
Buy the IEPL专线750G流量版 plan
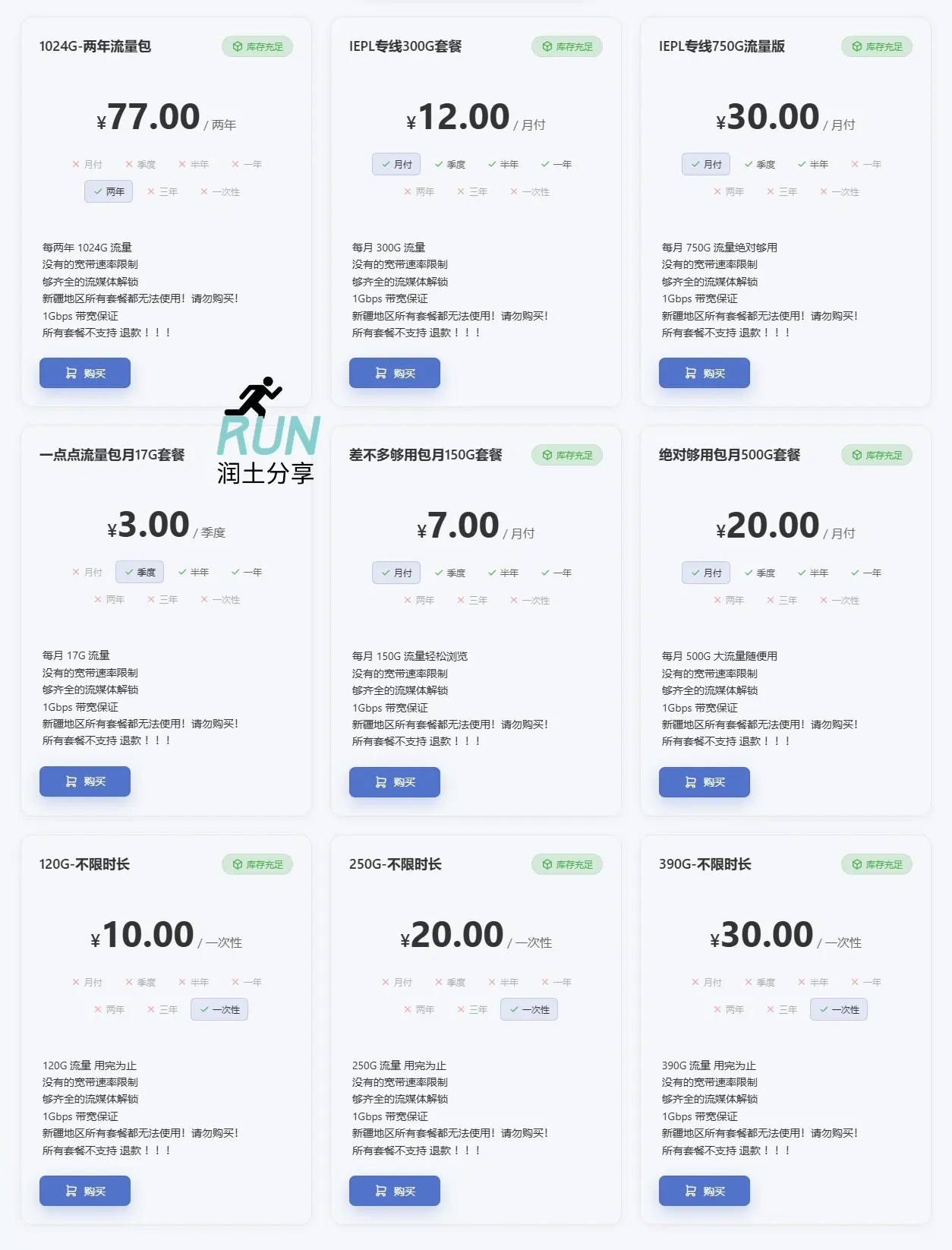(x=705, y=373)
